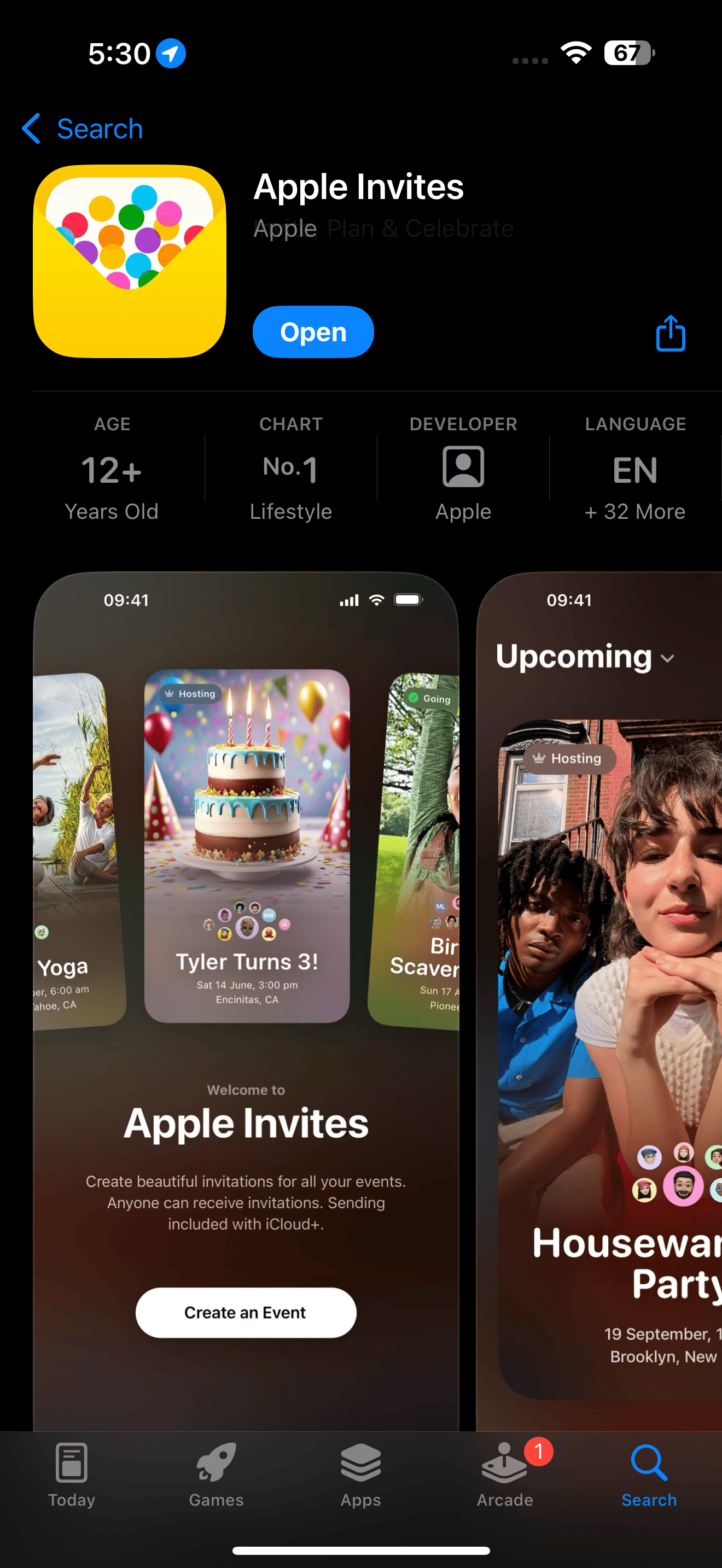View the No.1 Lifestyle chart ranking
The width and height of the screenshot is (722, 1568).
[x=290, y=469]
